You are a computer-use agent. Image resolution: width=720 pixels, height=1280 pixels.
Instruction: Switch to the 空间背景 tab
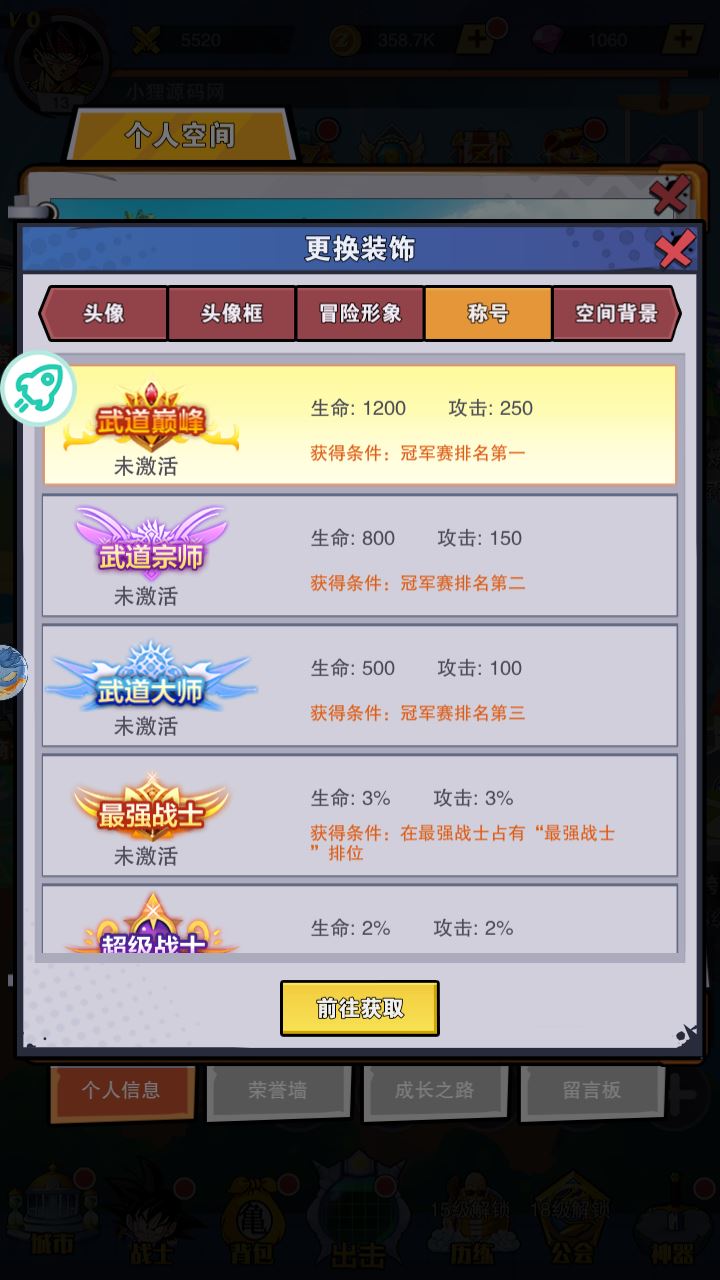615,314
